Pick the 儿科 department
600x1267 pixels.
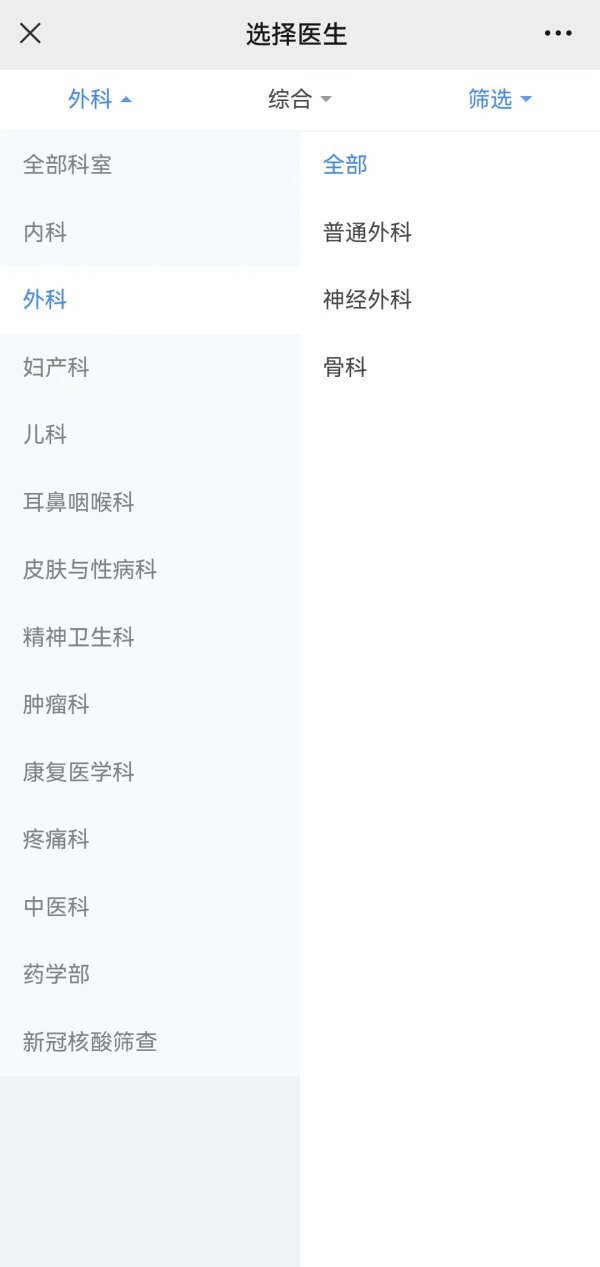click(45, 435)
